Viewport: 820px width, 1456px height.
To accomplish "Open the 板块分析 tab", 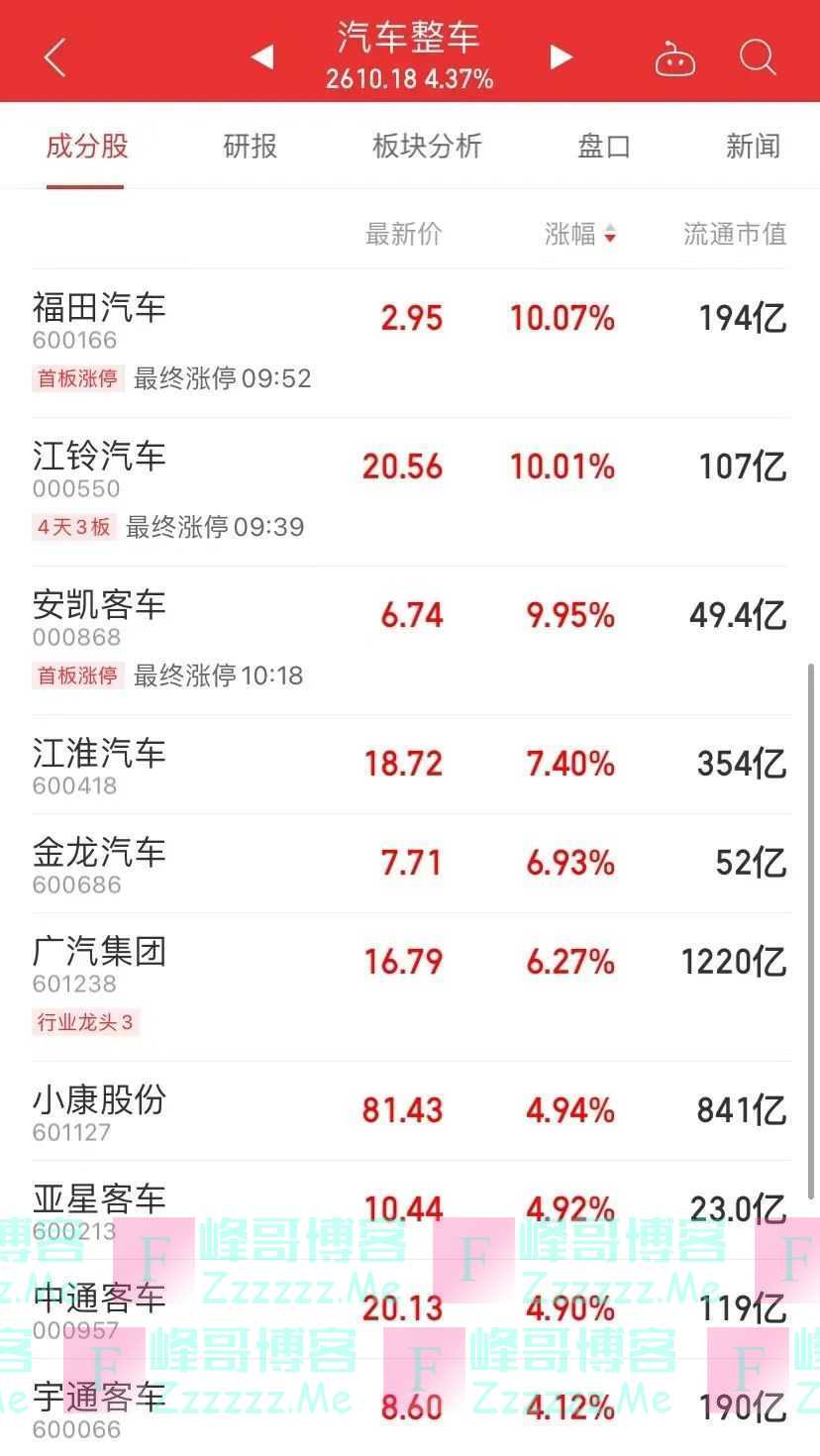I will tap(427, 147).
